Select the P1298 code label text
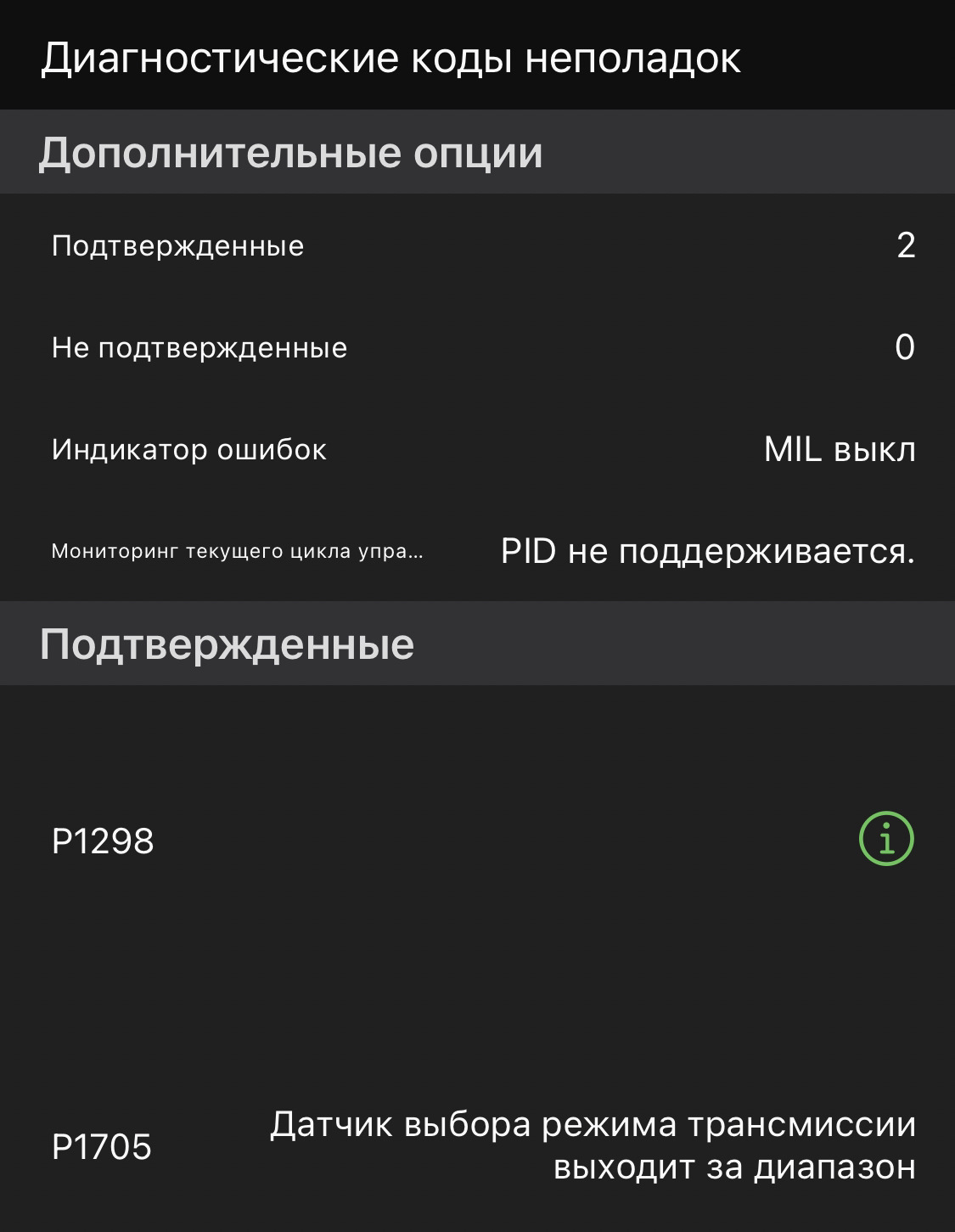The height and width of the screenshot is (1232, 955). click(x=101, y=842)
